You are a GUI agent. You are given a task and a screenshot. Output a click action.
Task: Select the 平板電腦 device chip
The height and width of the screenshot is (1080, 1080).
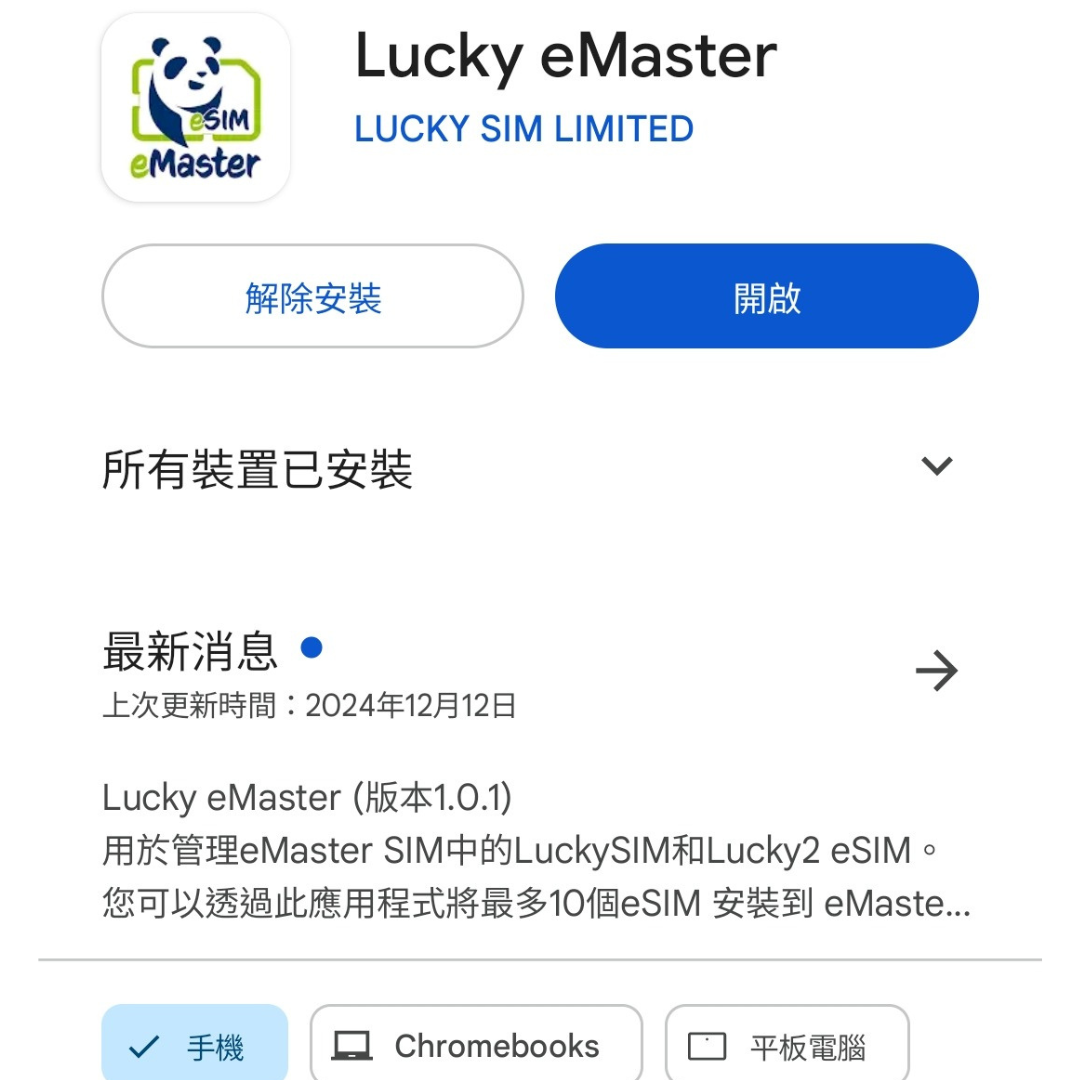pos(786,1046)
